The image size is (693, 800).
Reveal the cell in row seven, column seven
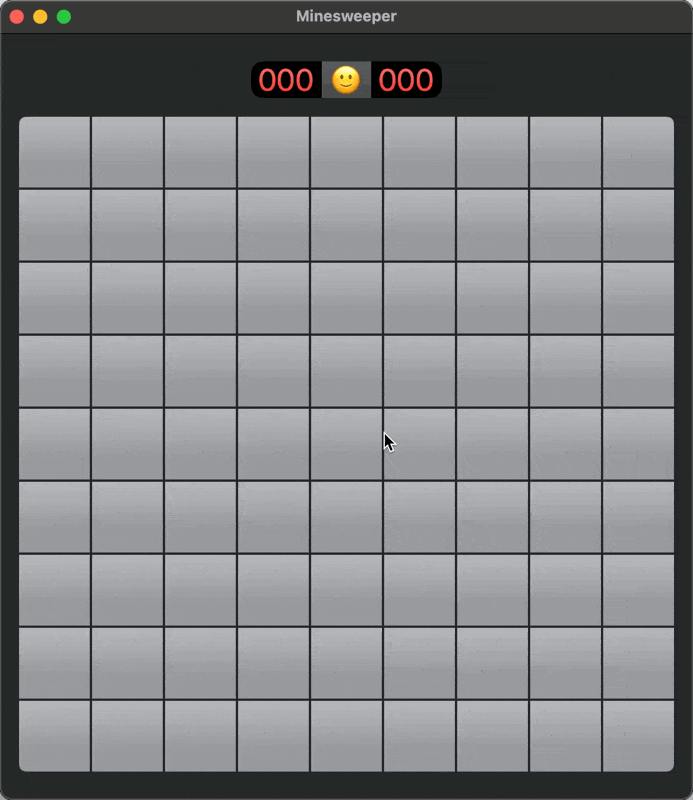[x=492, y=590]
